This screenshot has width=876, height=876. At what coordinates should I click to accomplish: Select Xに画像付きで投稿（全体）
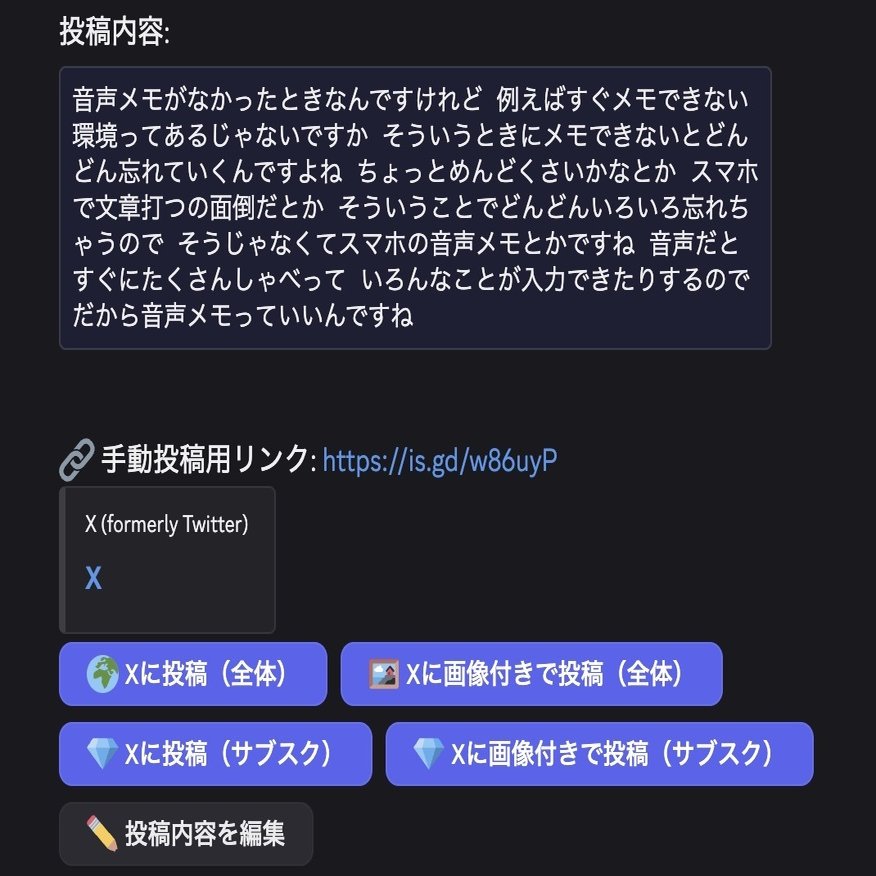(x=531, y=674)
